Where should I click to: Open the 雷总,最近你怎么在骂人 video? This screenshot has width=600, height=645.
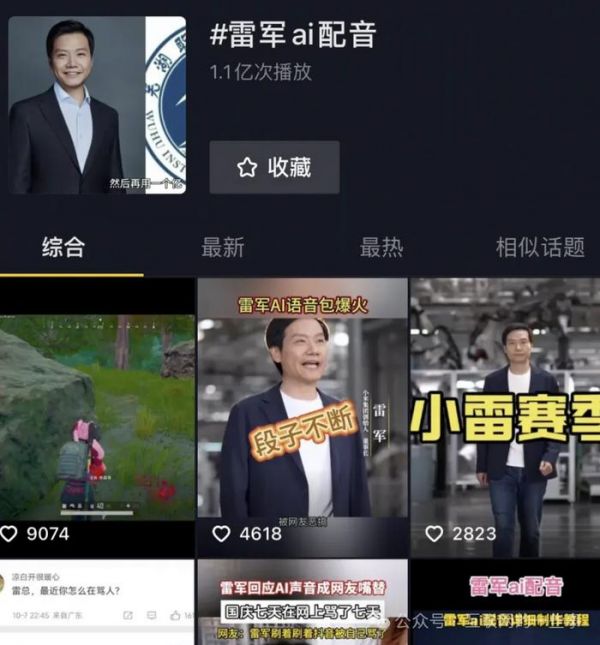click(x=97, y=602)
